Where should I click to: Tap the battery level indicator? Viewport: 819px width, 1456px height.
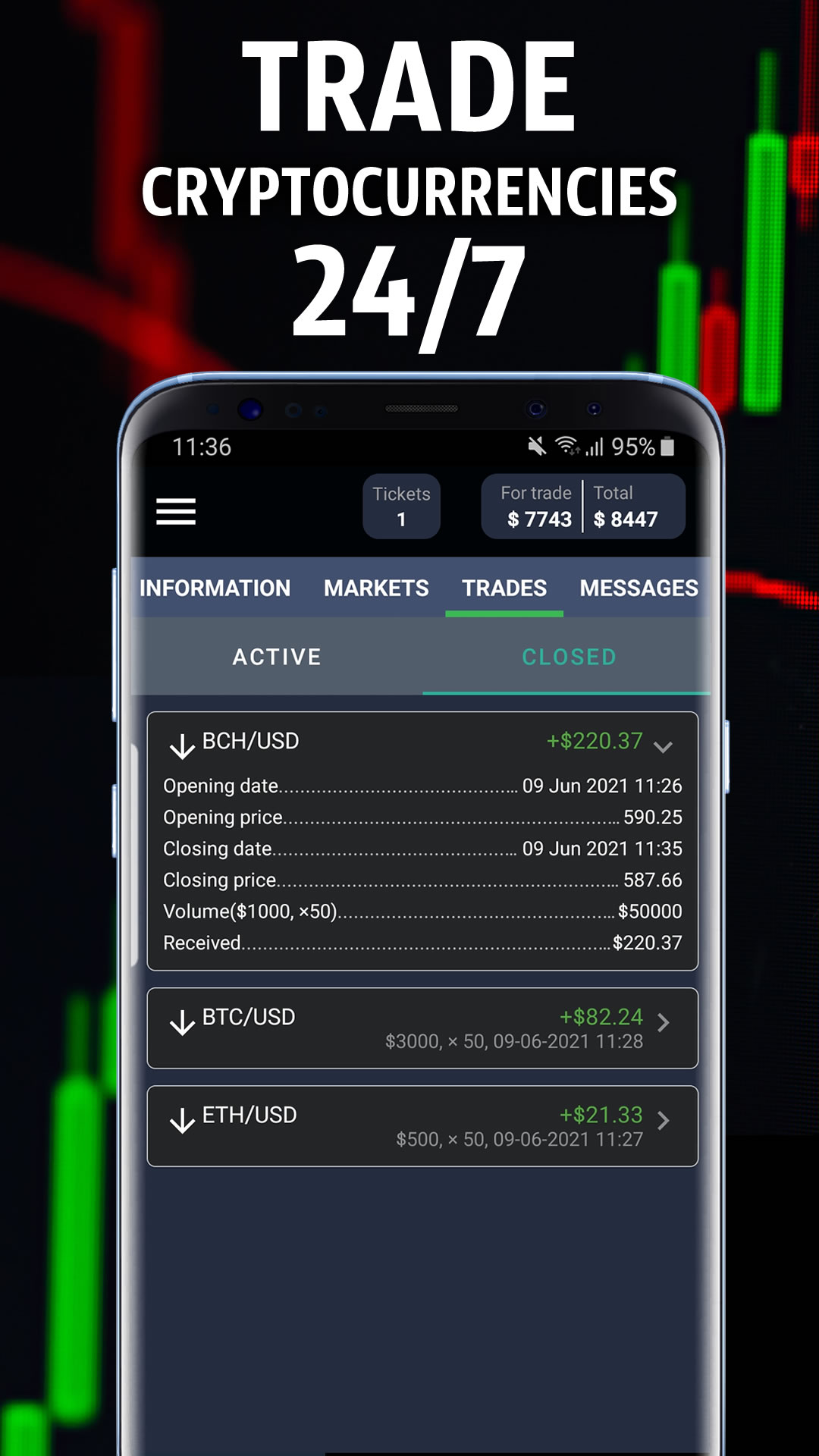667,447
